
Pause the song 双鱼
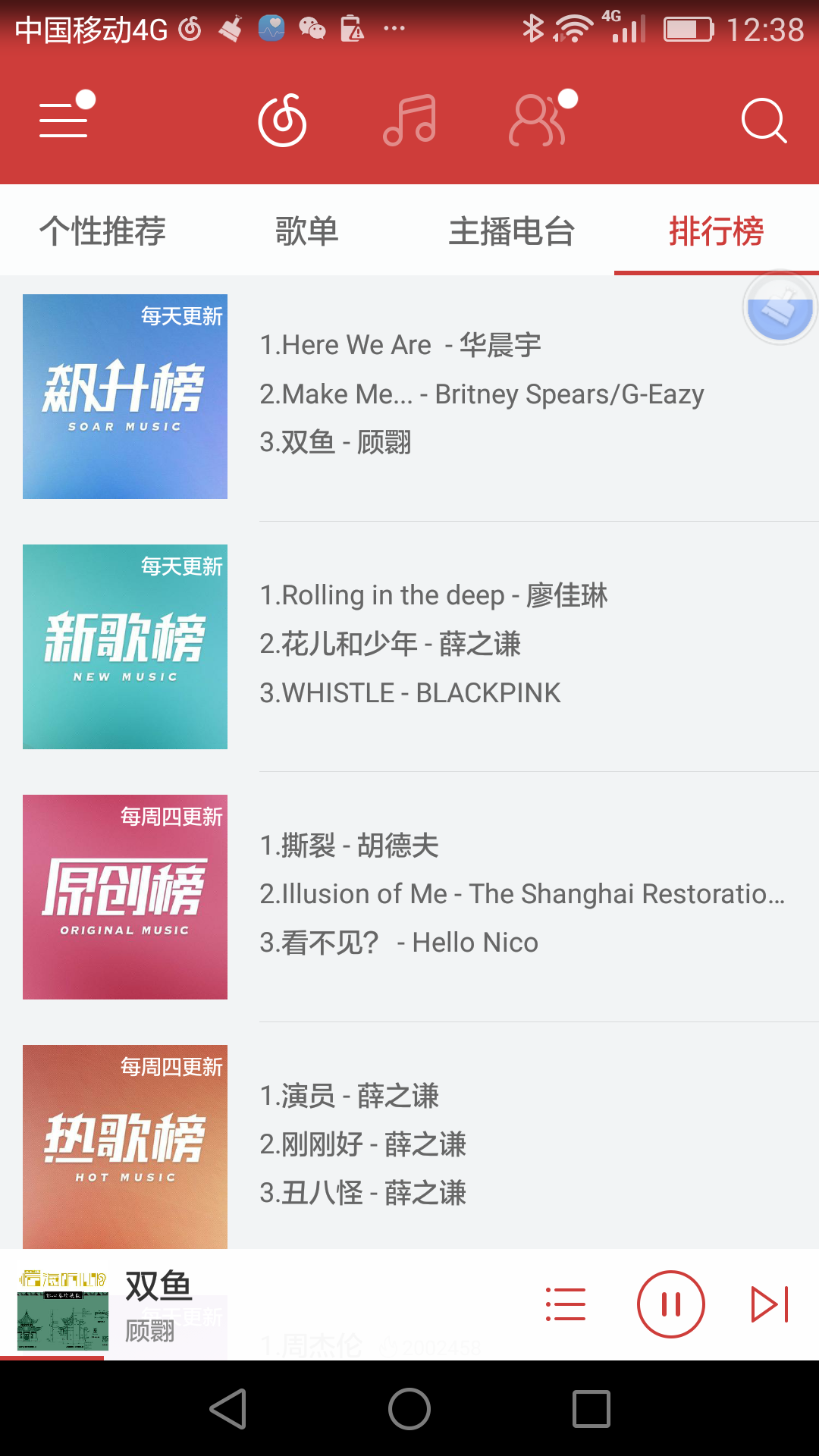tap(671, 1304)
